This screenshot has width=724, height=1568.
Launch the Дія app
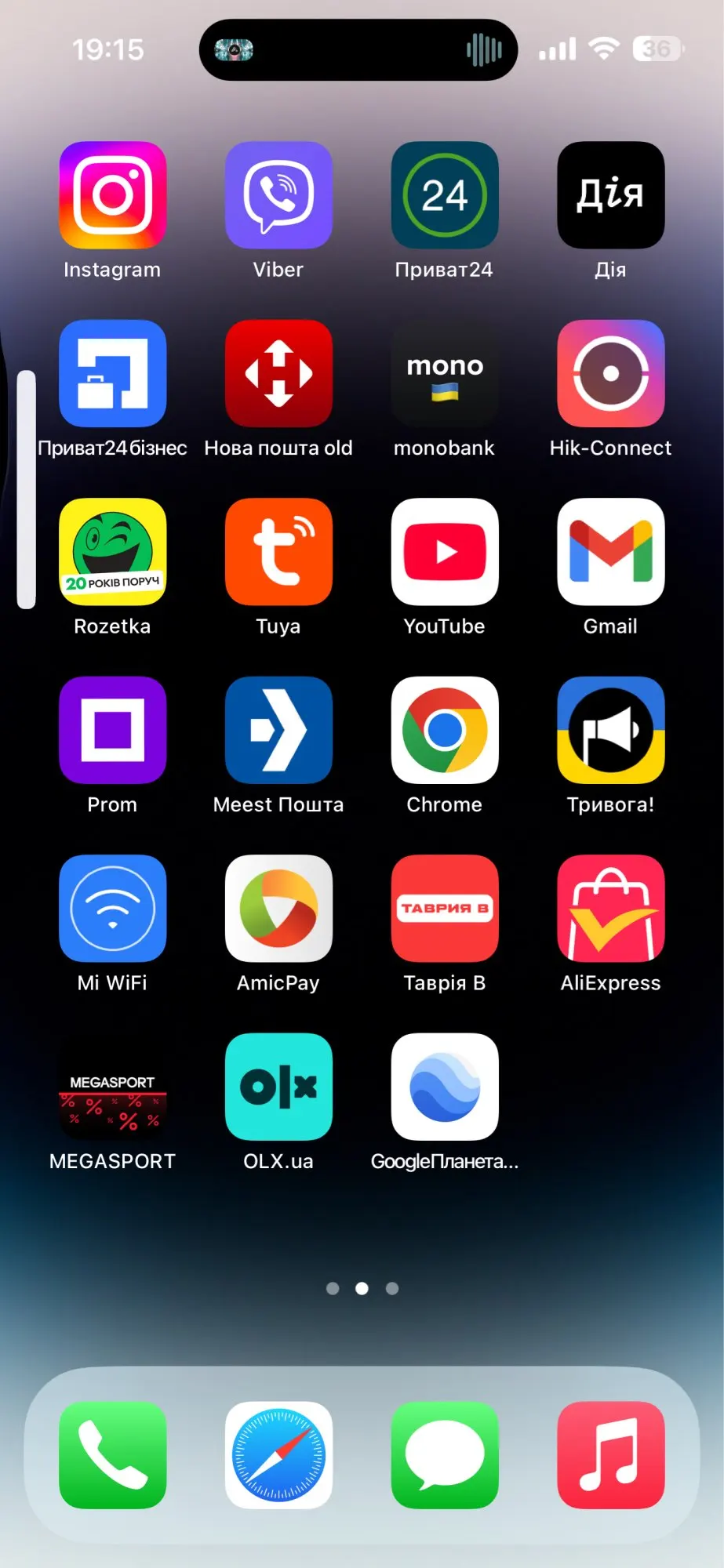pos(610,195)
